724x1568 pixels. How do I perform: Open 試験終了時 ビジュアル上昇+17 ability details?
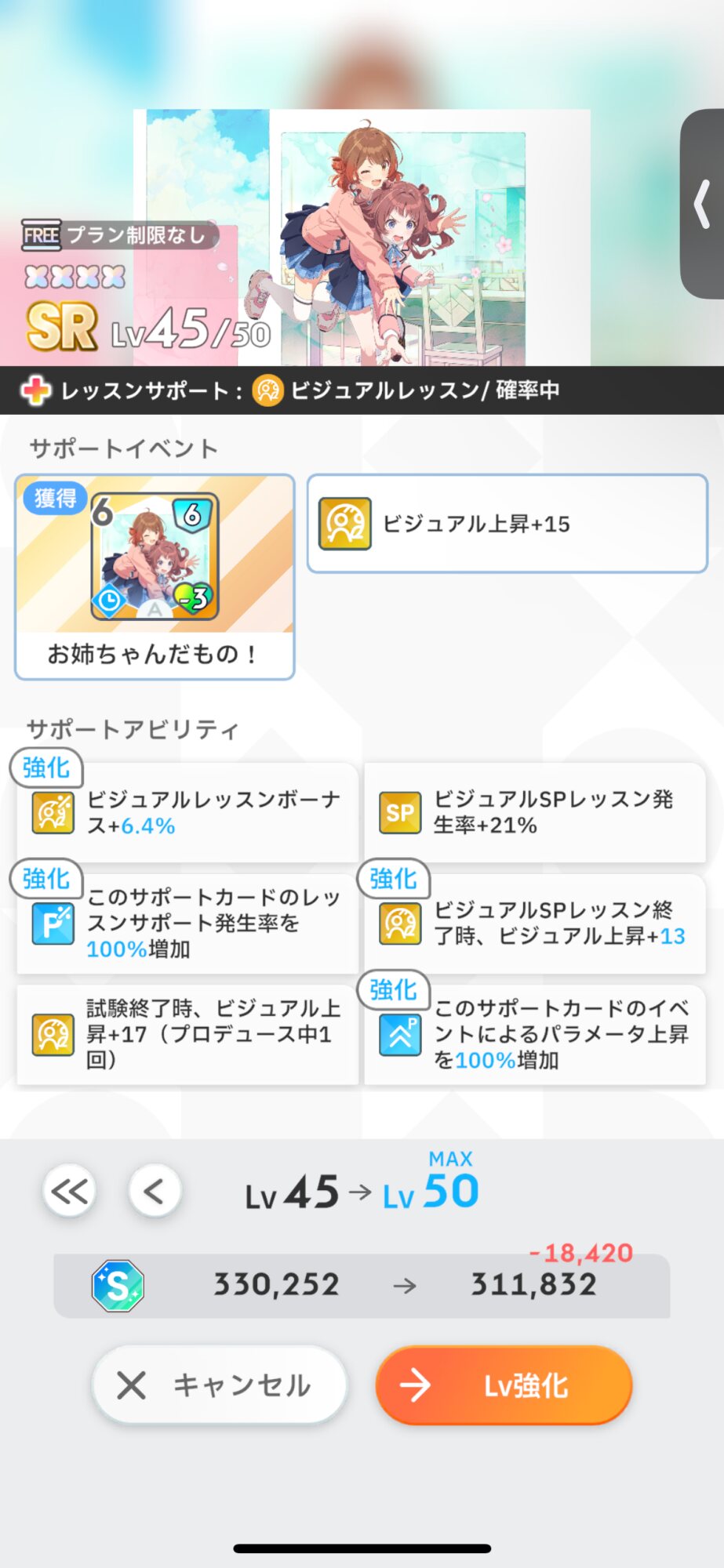point(188,1035)
